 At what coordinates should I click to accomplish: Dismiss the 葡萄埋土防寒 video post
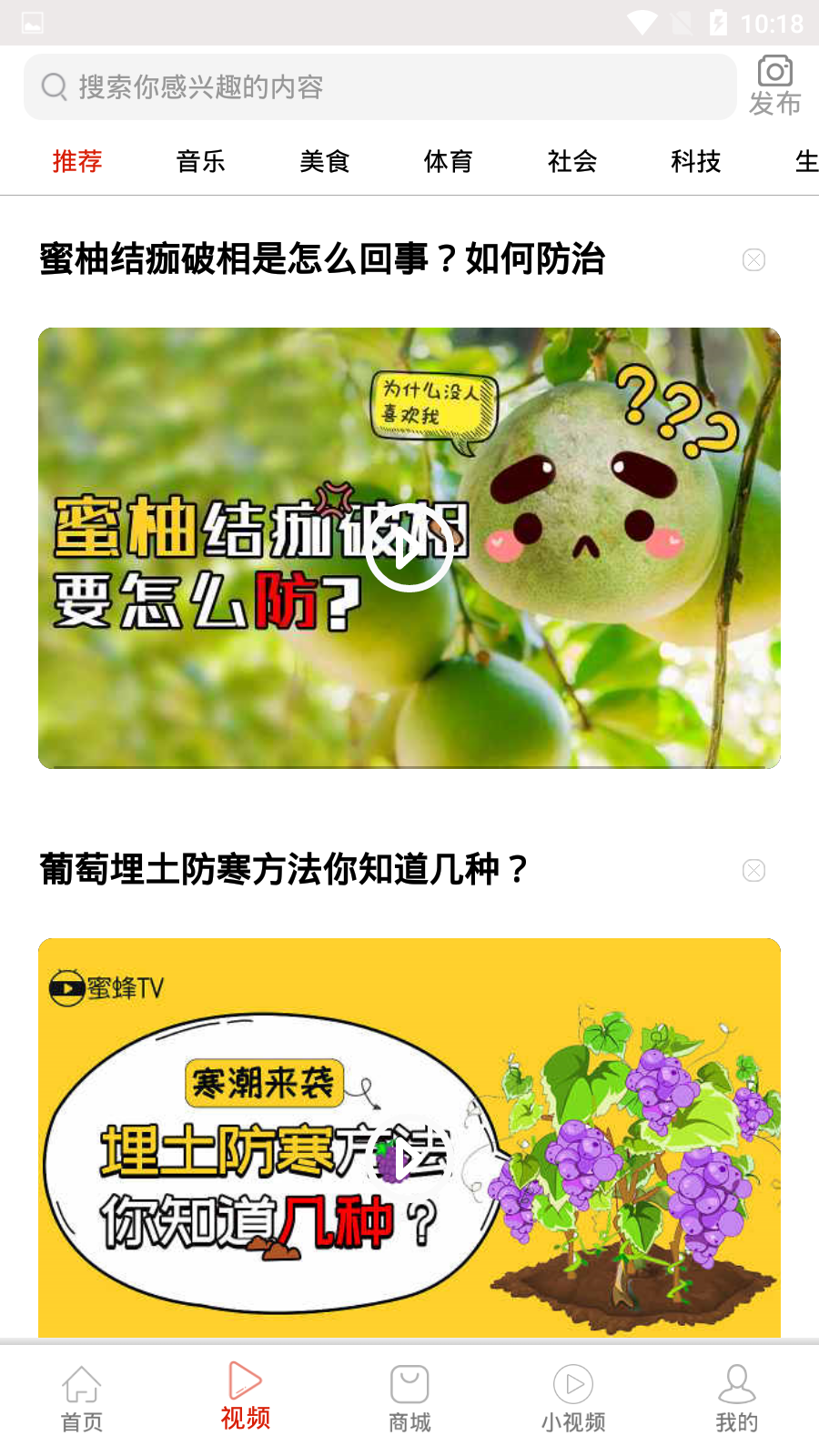753,871
